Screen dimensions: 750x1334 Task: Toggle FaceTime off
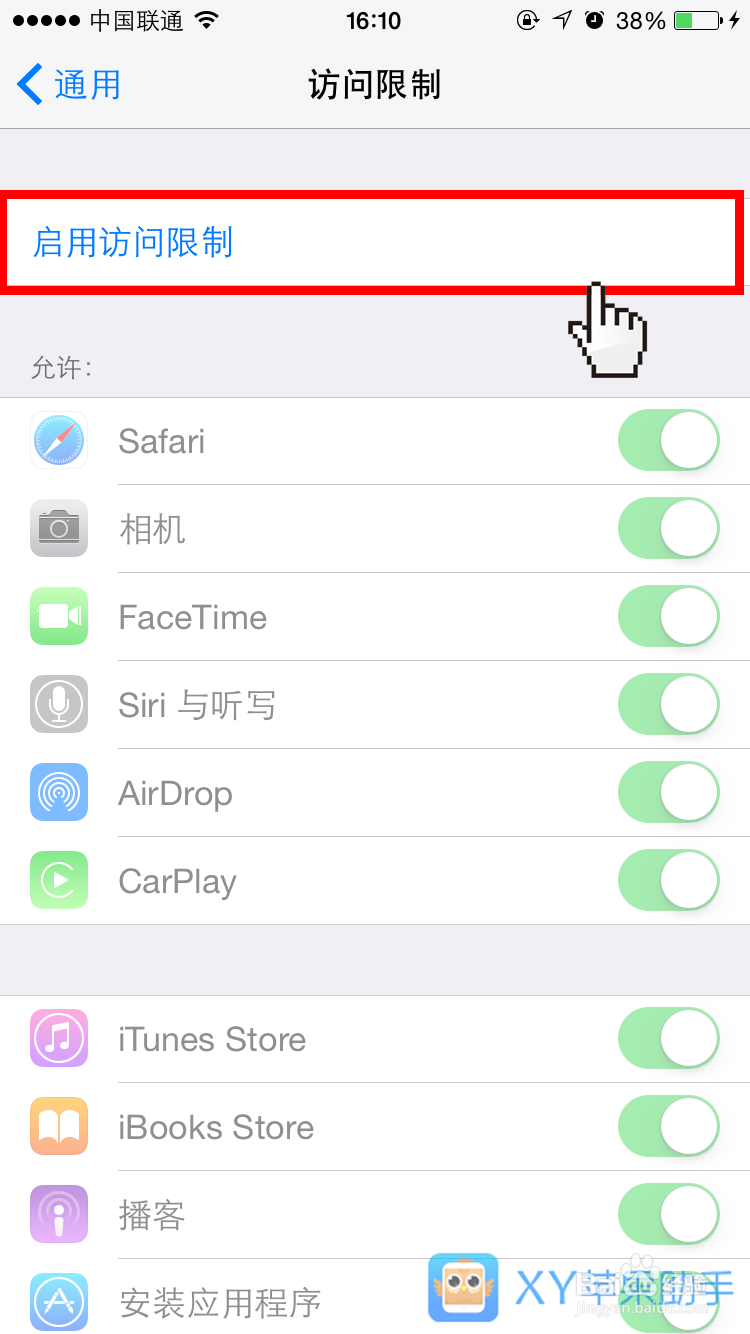668,616
